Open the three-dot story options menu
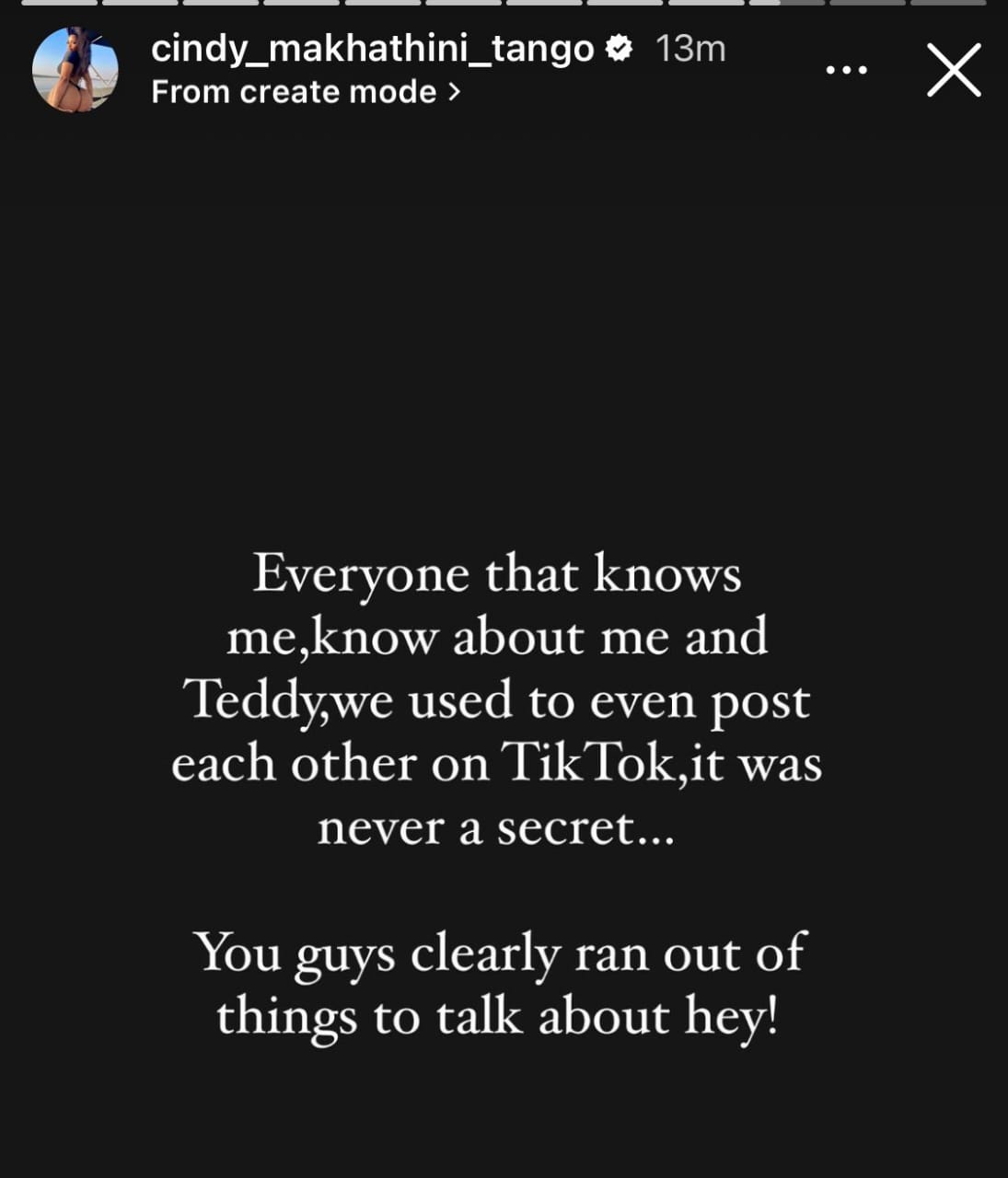 click(x=846, y=70)
